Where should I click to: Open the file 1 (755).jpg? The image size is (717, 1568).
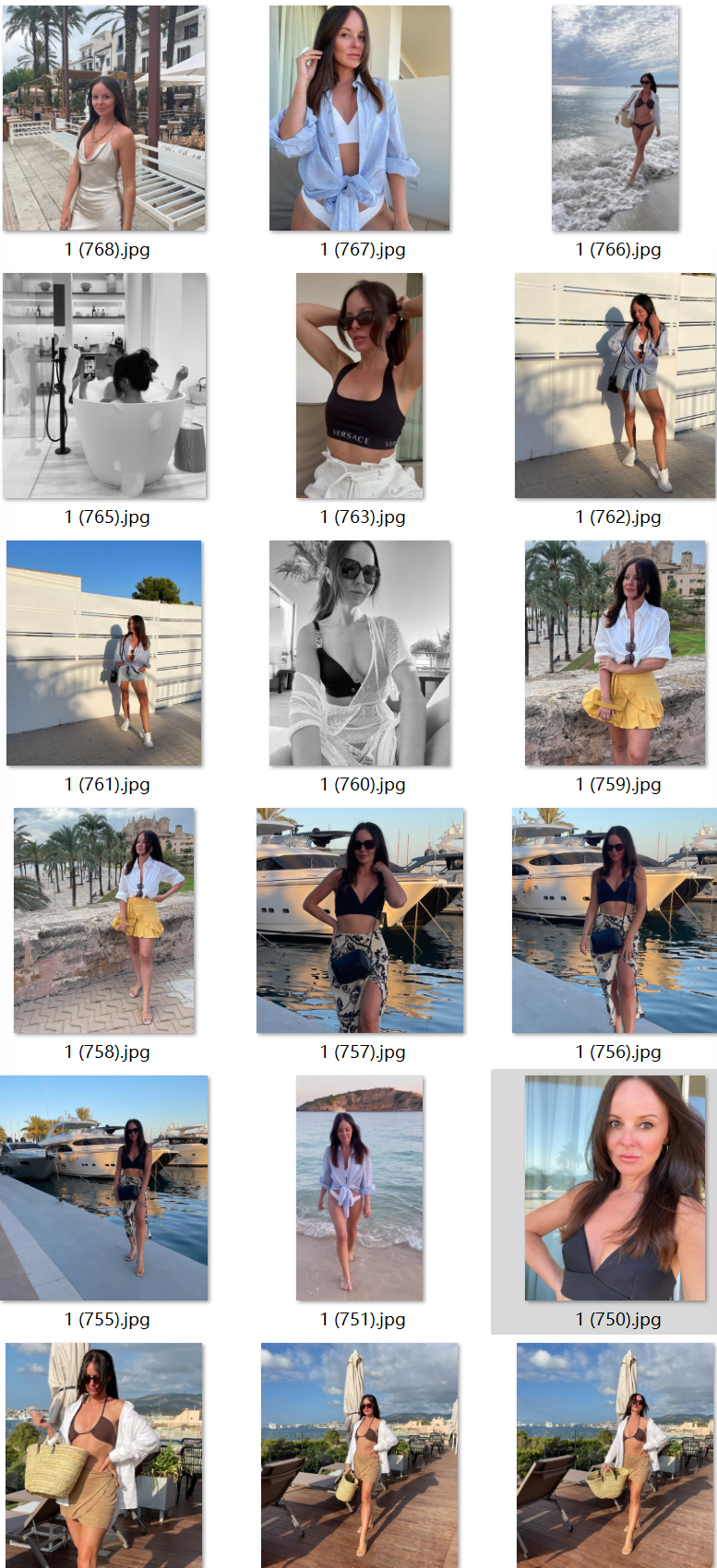click(104, 1188)
